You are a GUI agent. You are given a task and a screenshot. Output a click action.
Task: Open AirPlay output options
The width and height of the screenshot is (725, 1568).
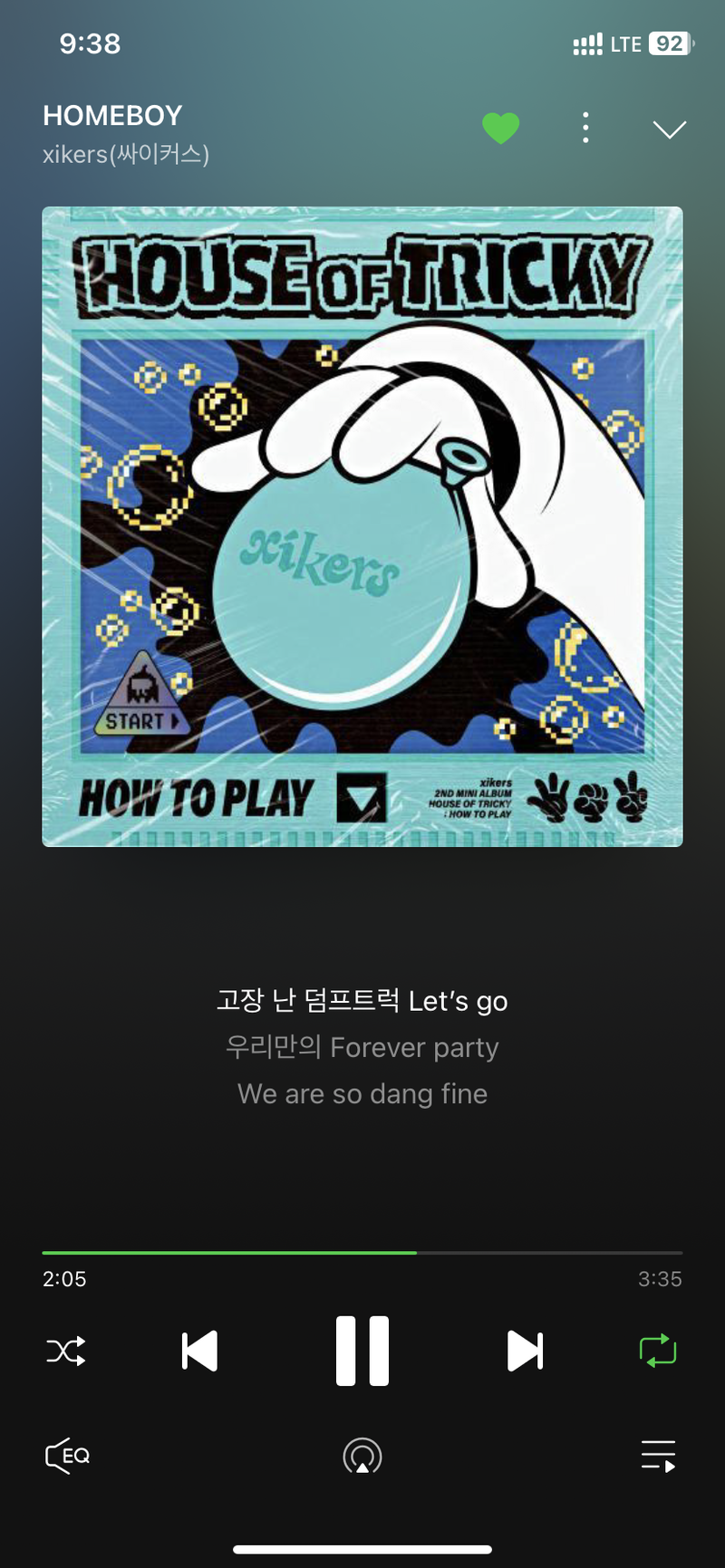[362, 1456]
